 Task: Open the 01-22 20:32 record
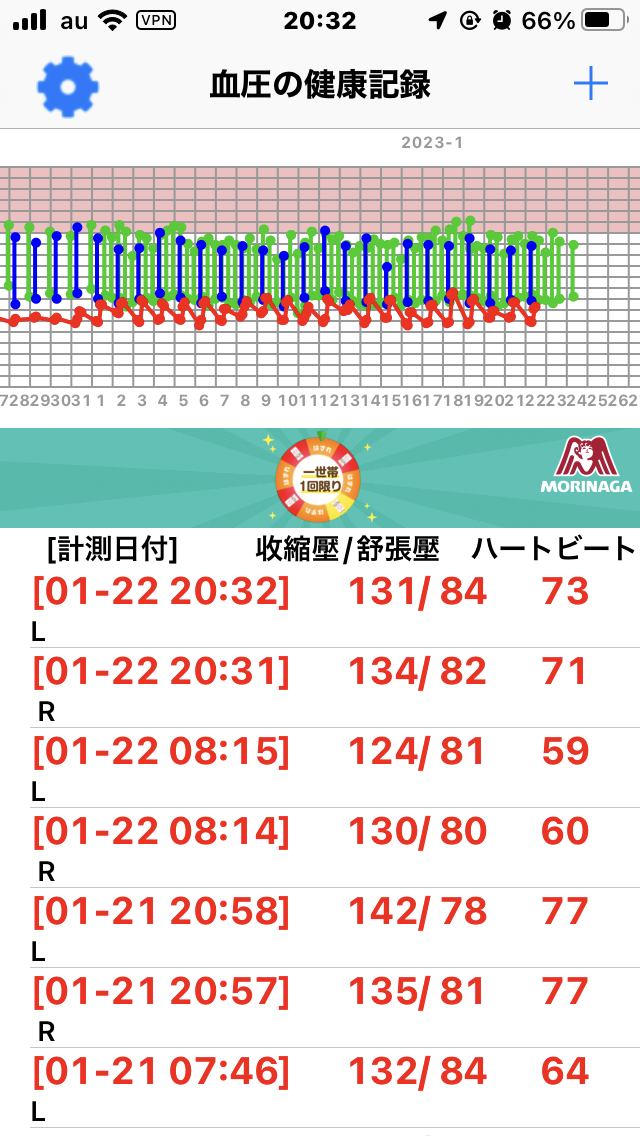click(x=320, y=608)
